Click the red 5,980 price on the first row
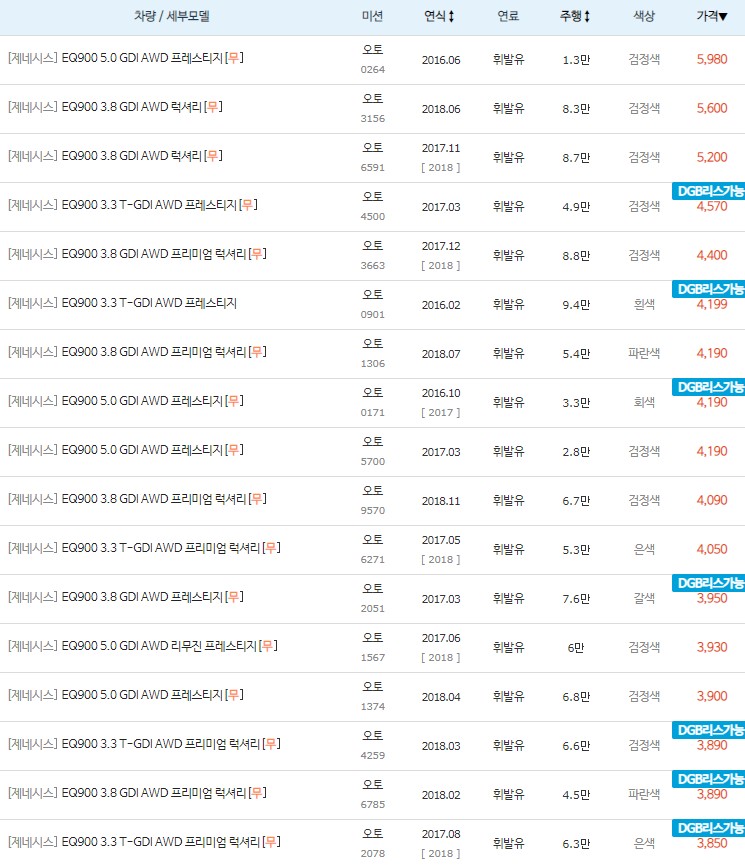This screenshot has width=745, height=865. coord(710,58)
